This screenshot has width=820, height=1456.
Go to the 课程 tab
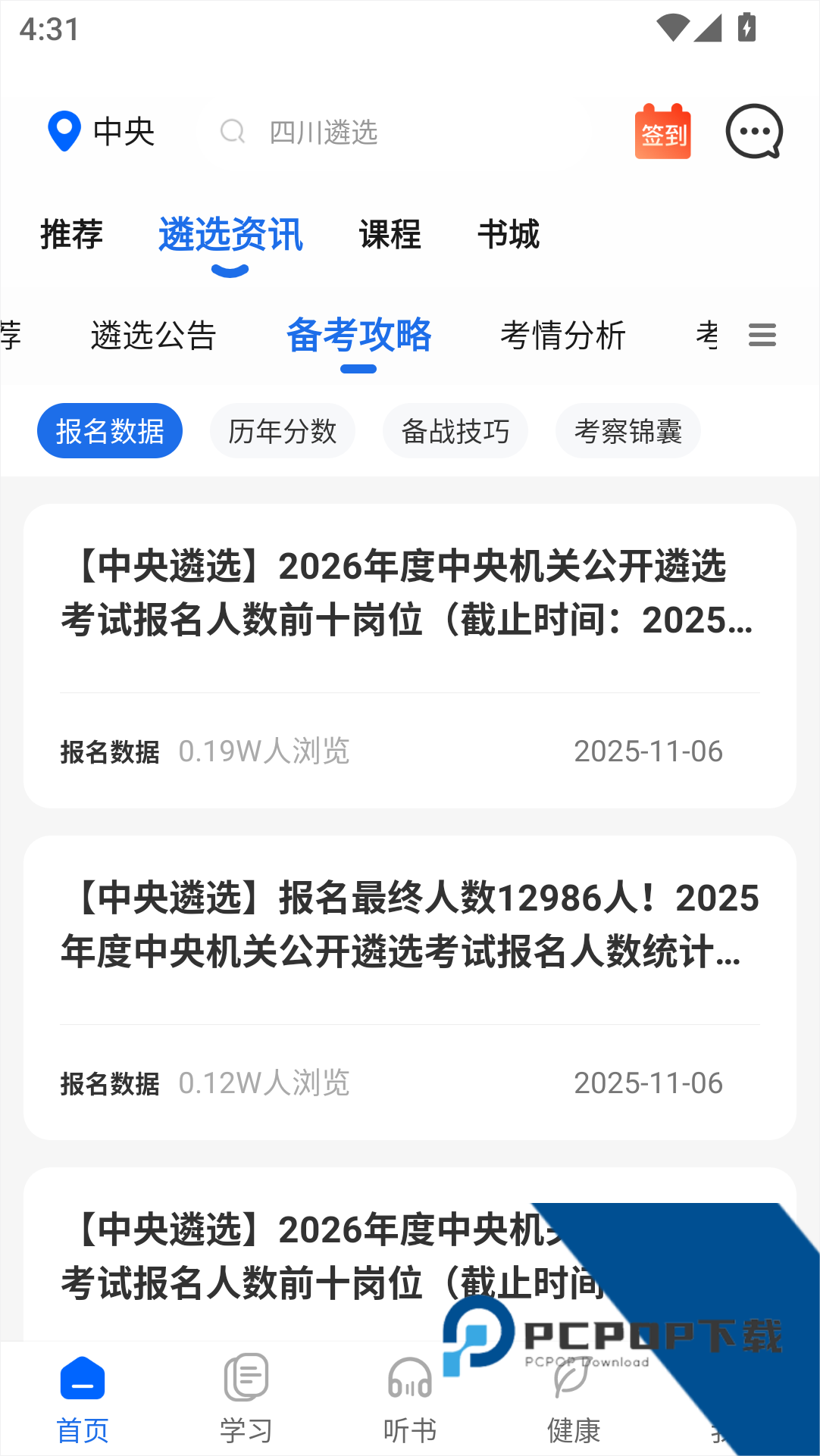pyautogui.click(x=390, y=234)
